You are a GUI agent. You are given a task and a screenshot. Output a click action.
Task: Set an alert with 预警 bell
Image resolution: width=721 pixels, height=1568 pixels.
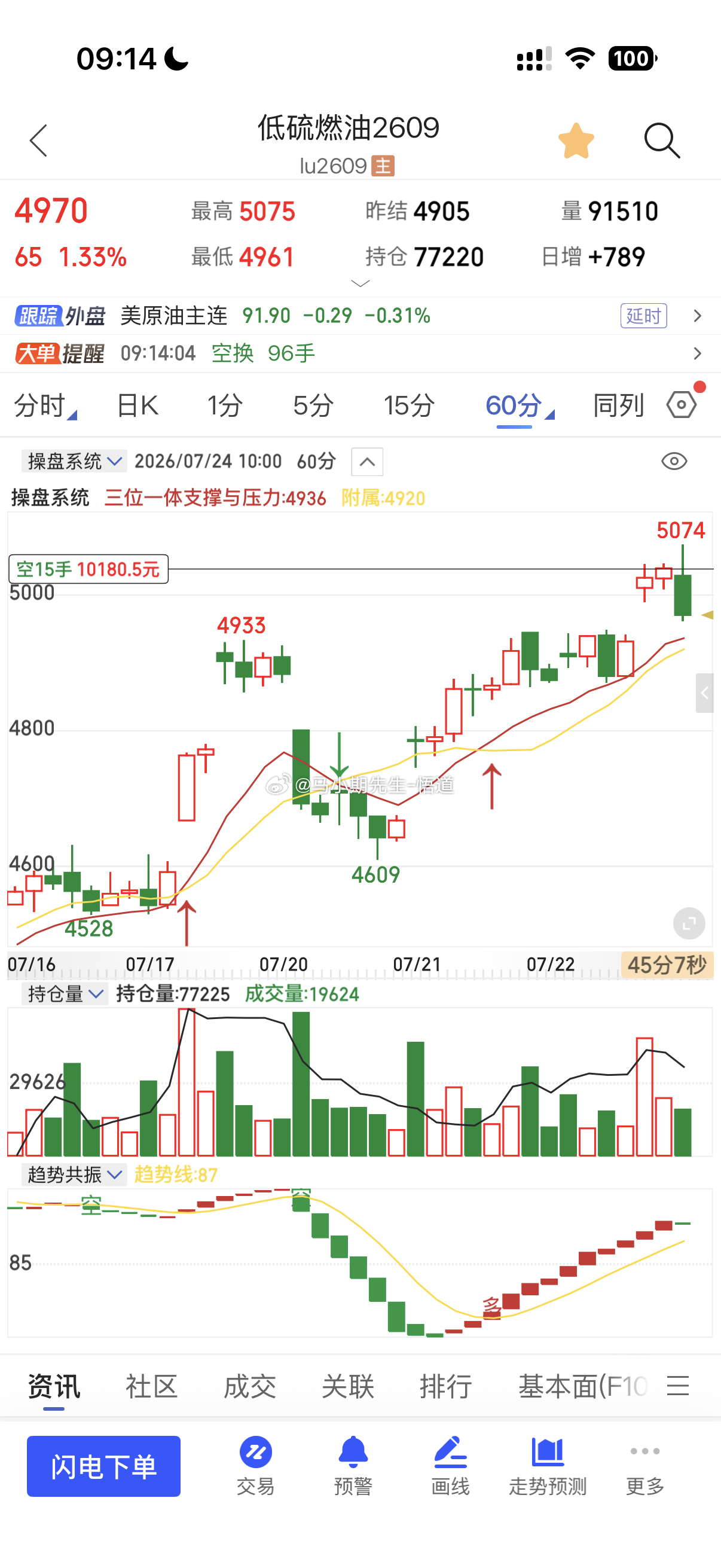(x=353, y=1466)
